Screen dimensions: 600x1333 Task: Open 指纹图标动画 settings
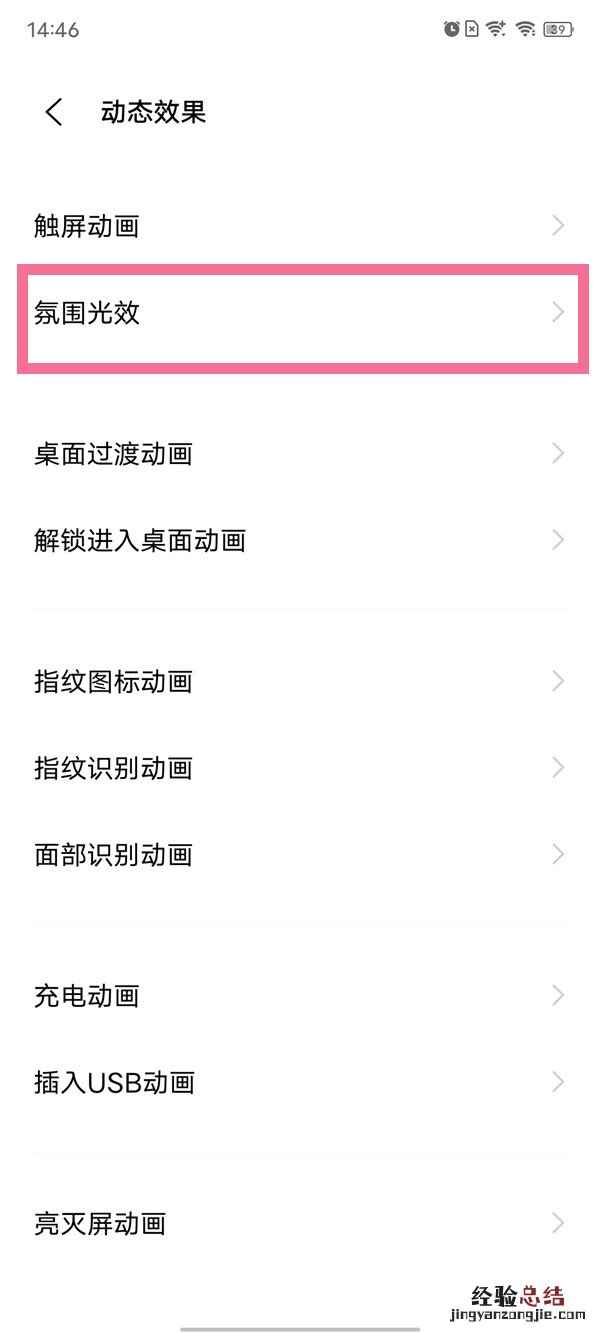pyautogui.click(x=300, y=682)
